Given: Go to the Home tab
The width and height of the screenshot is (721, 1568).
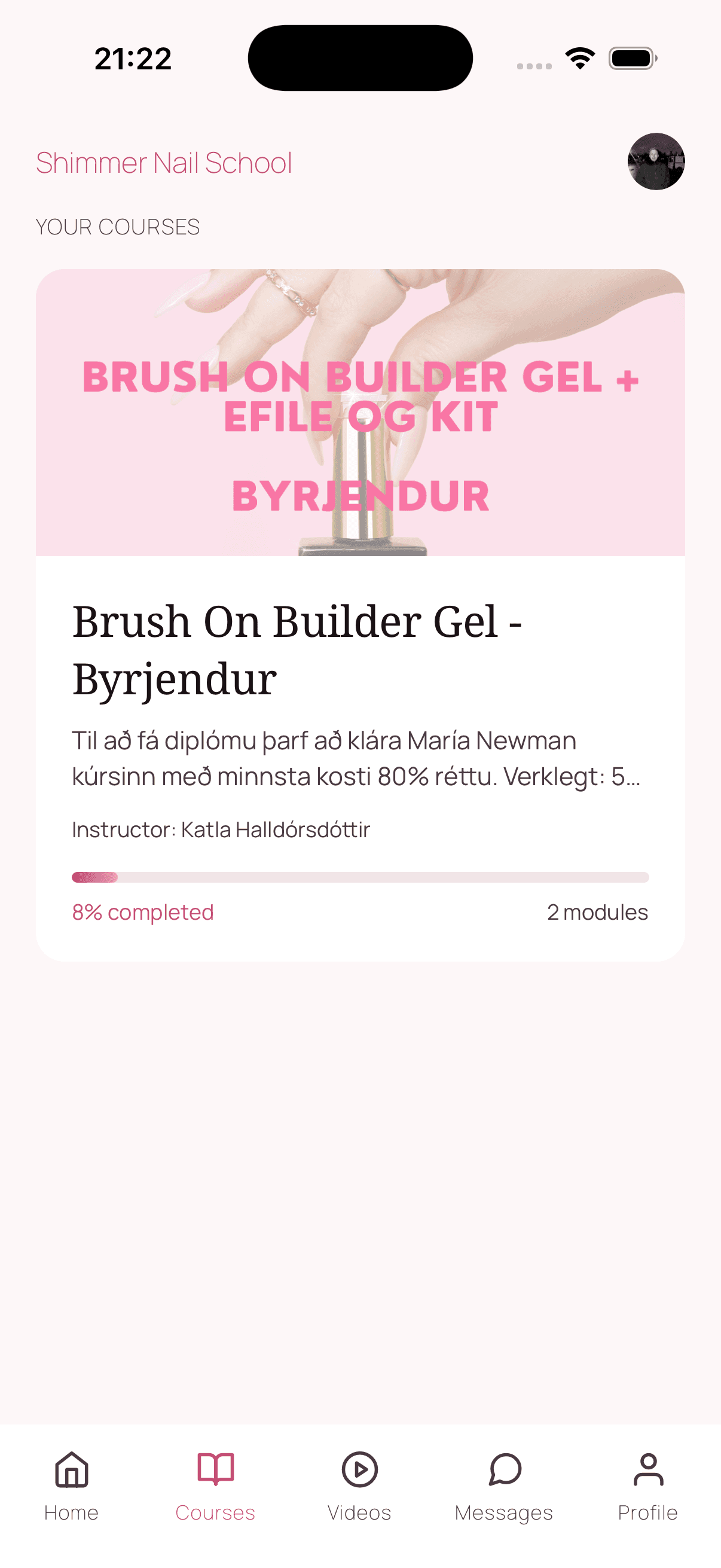Looking at the screenshot, I should coord(71,1487).
